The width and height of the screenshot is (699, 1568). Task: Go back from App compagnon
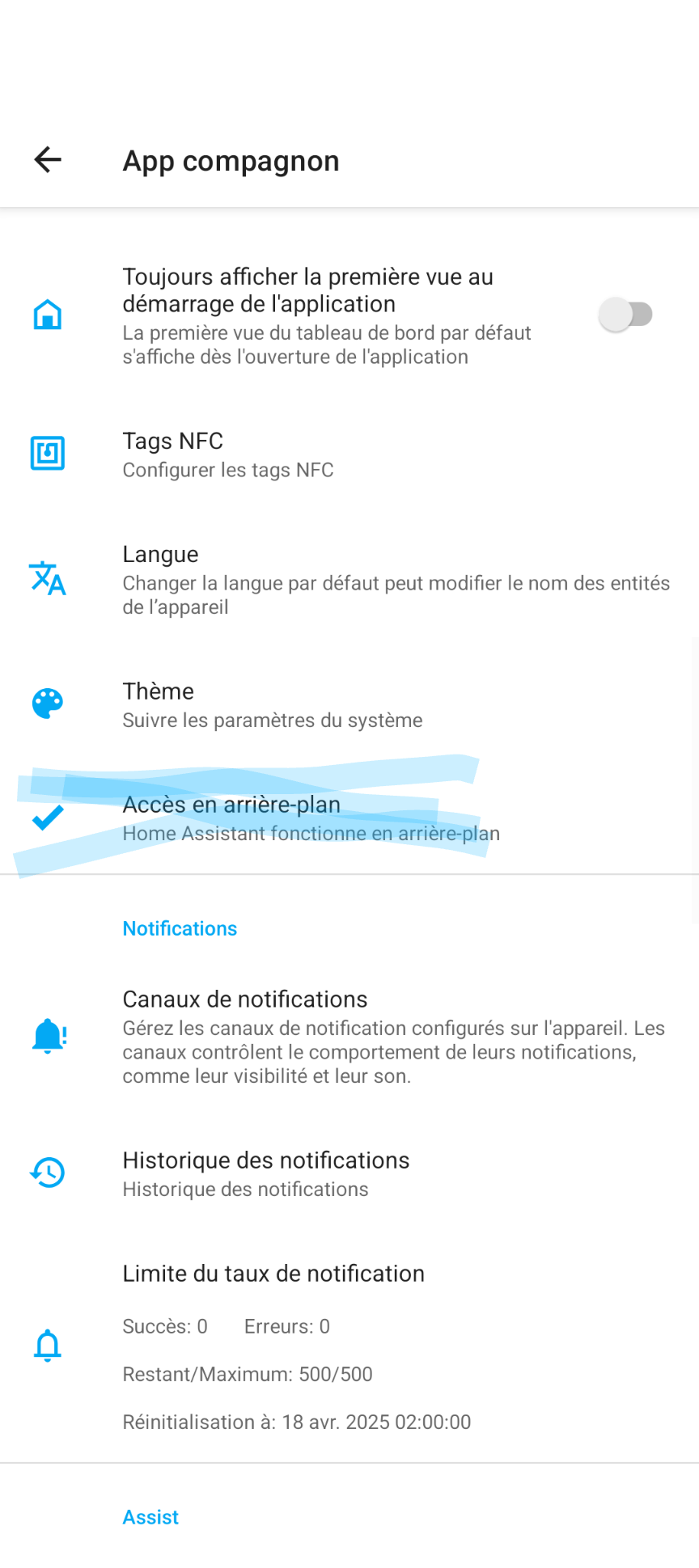pos(48,160)
